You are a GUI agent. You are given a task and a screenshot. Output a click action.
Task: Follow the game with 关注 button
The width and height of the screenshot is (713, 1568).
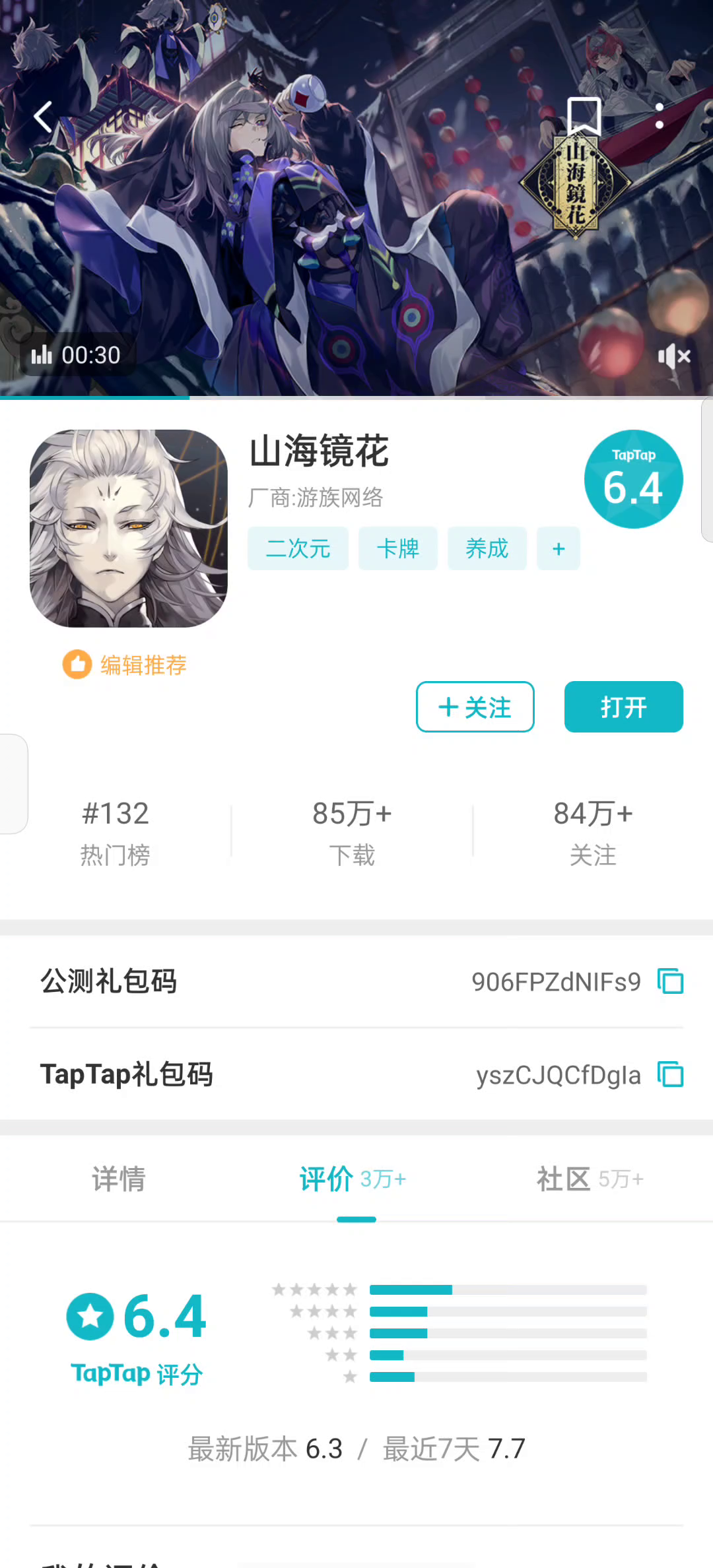click(x=475, y=707)
